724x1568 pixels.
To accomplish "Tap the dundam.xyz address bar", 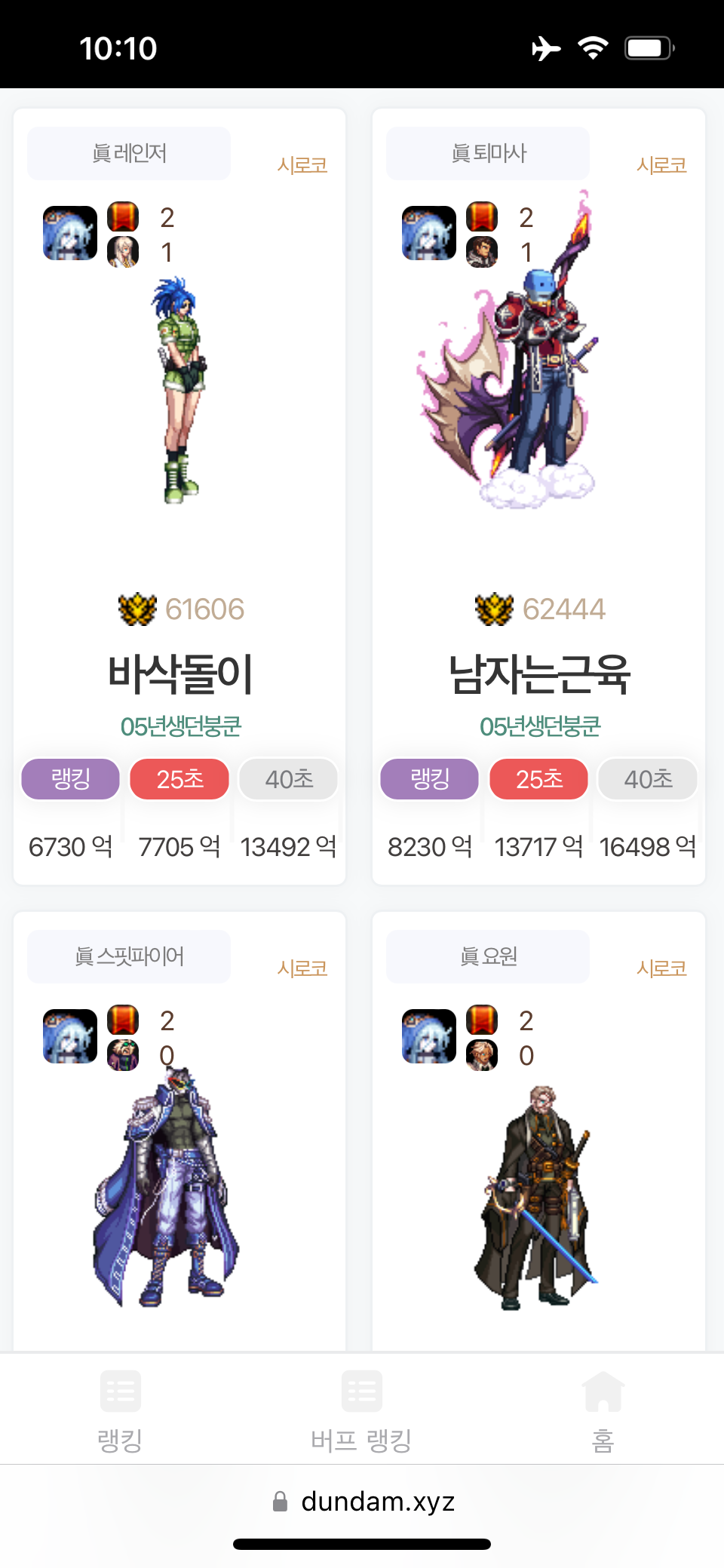I will (363, 1502).
